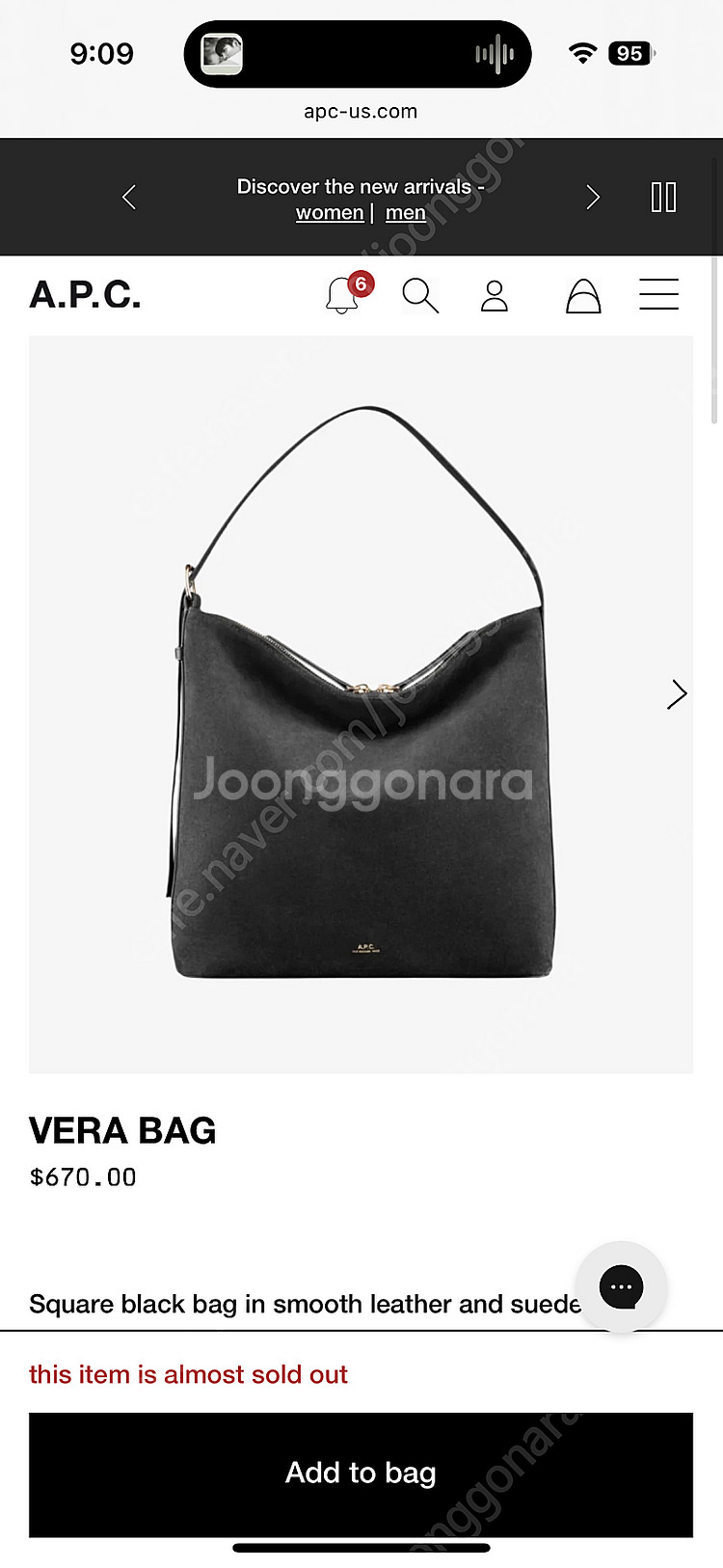
Task: View the next Vera bag photo
Action: (677, 693)
